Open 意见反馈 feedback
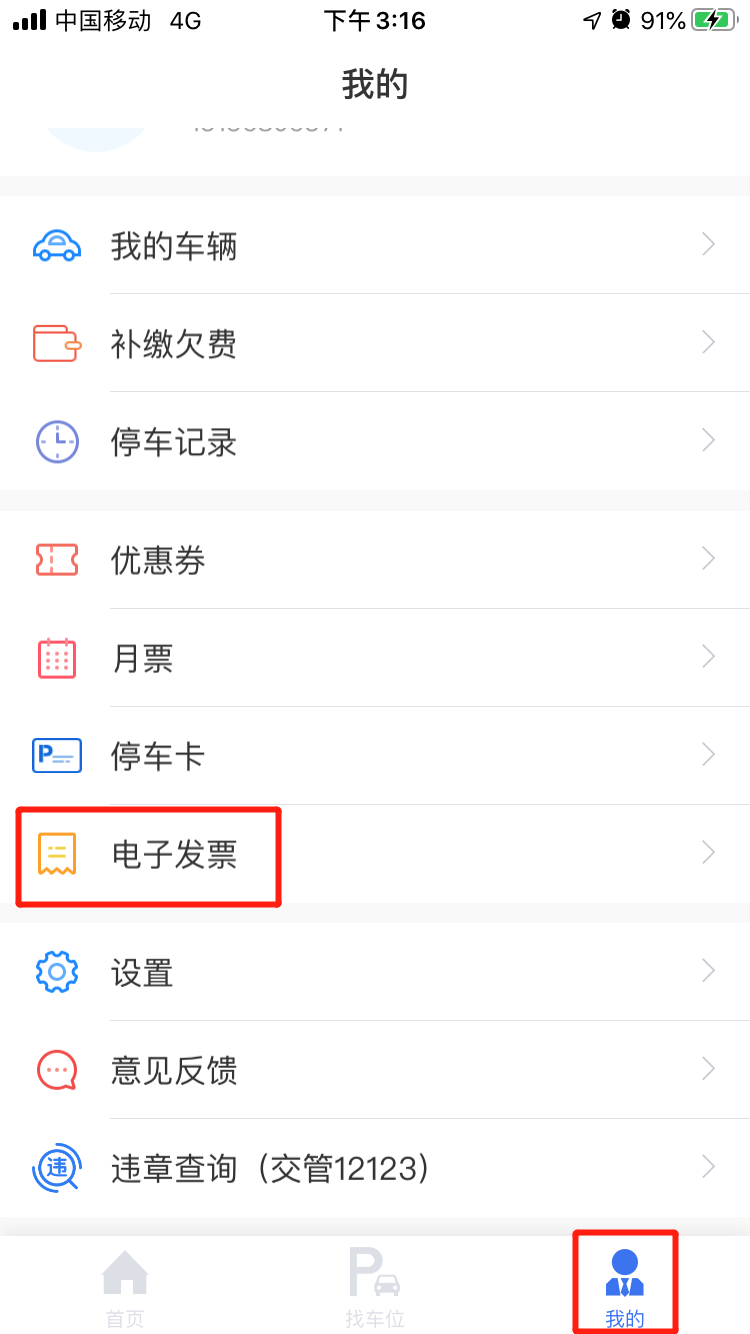 coord(374,1070)
